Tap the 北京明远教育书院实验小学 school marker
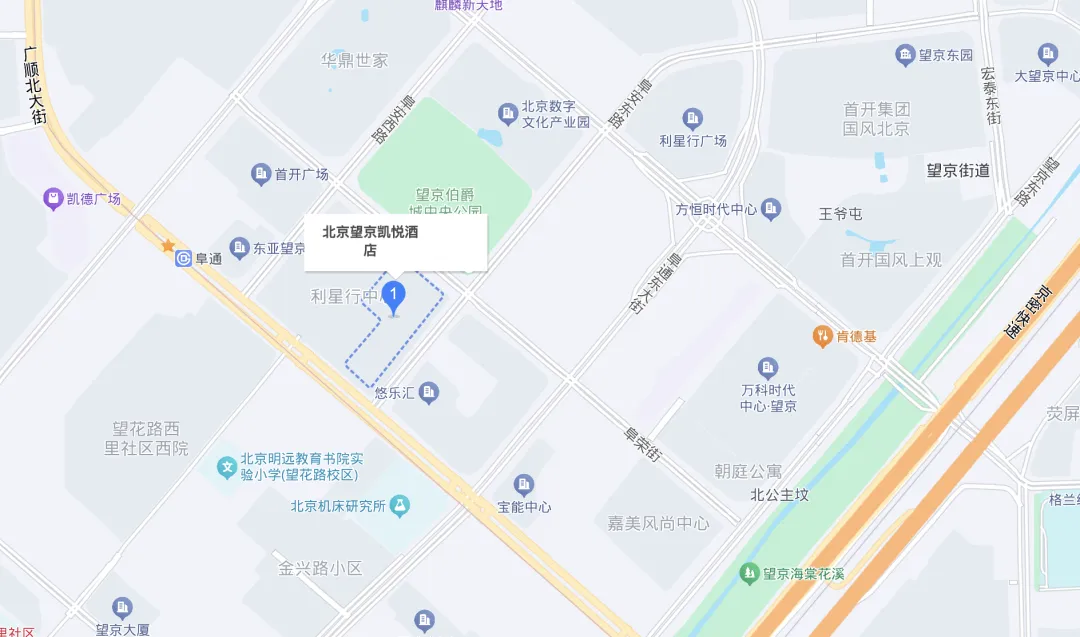Viewport: 1080px width, 637px height. pyautogui.click(x=228, y=466)
